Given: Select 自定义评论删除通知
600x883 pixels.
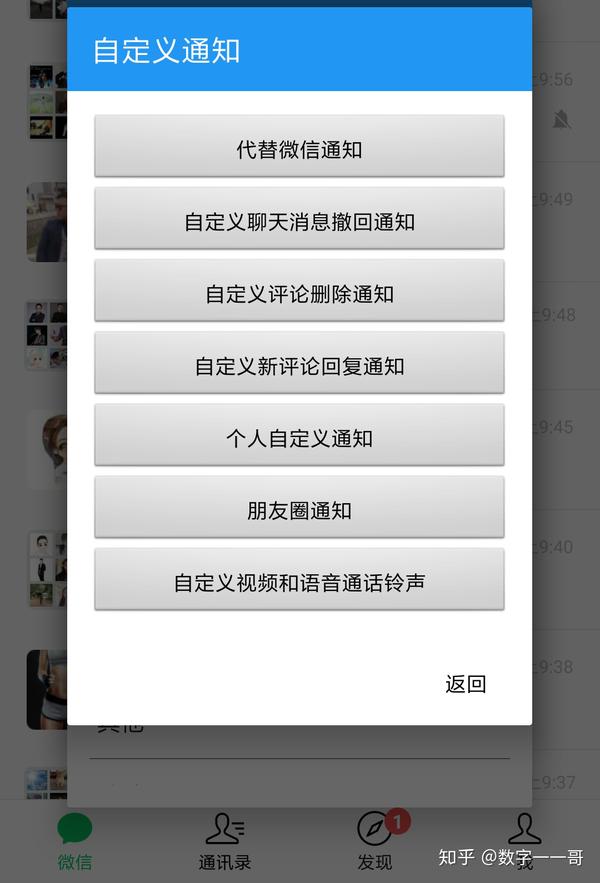Looking at the screenshot, I should 299,292.
